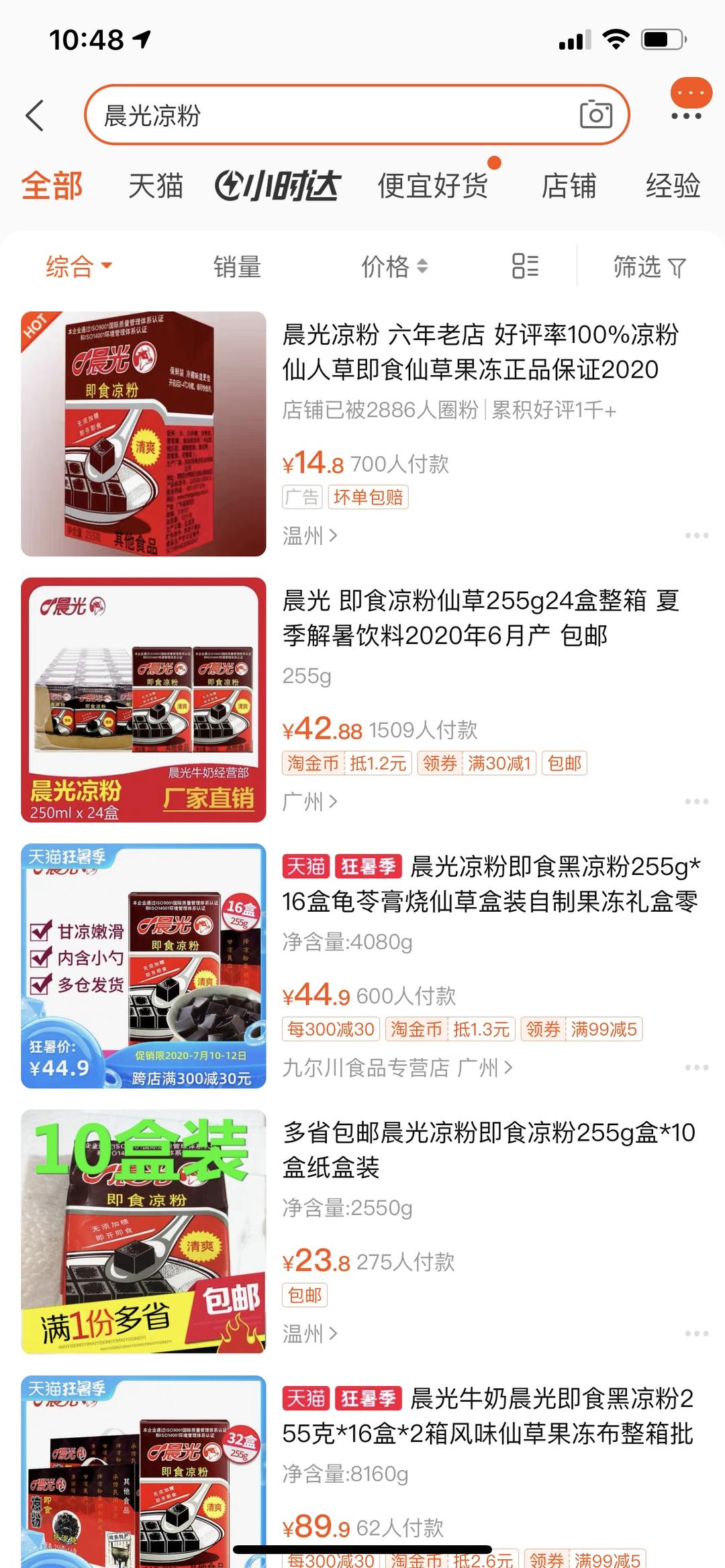Image resolution: width=725 pixels, height=1568 pixels.
Task: Open the 便宜好货 tab
Action: pos(433,186)
